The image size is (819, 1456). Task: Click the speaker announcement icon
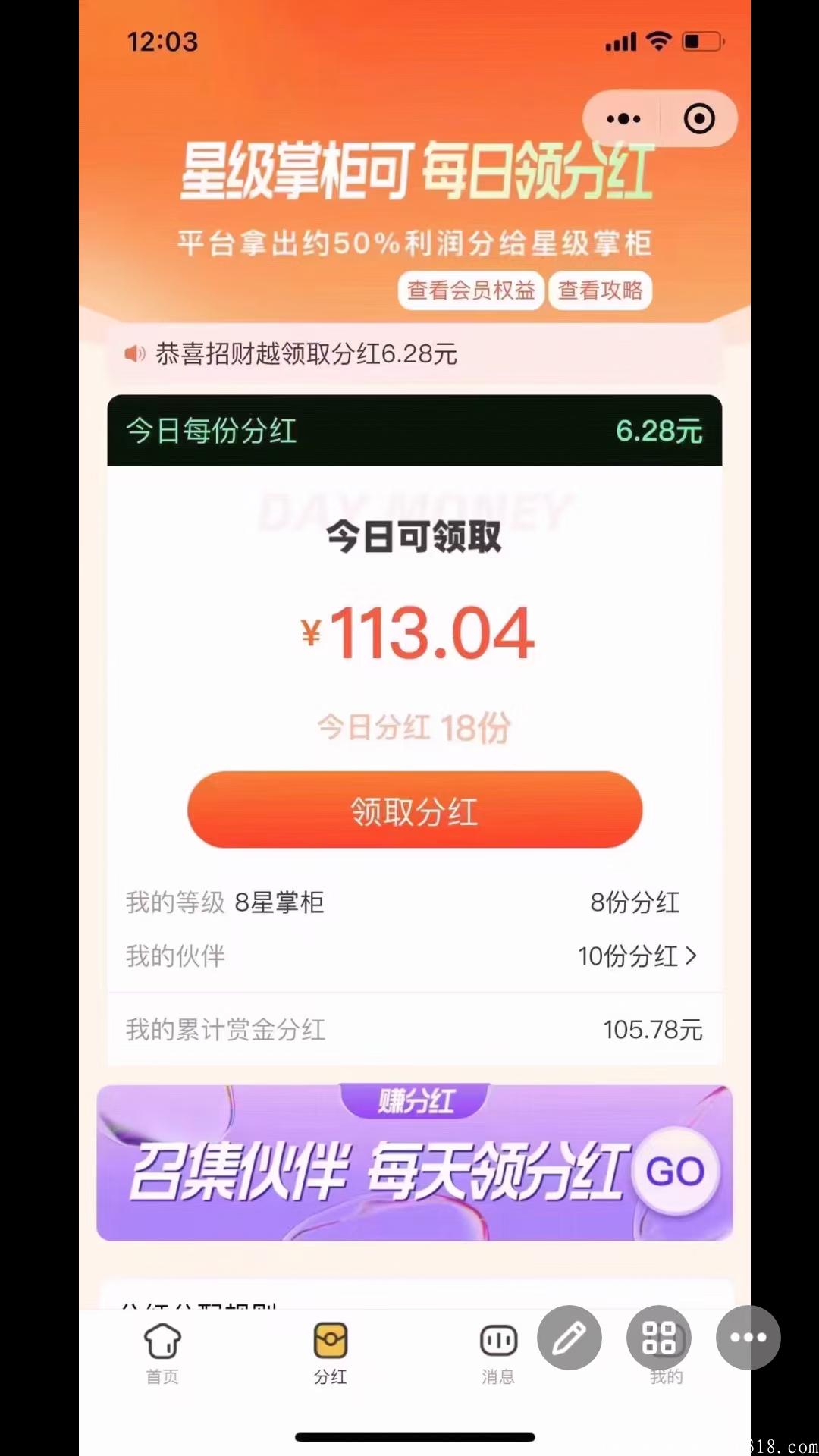pos(134,354)
